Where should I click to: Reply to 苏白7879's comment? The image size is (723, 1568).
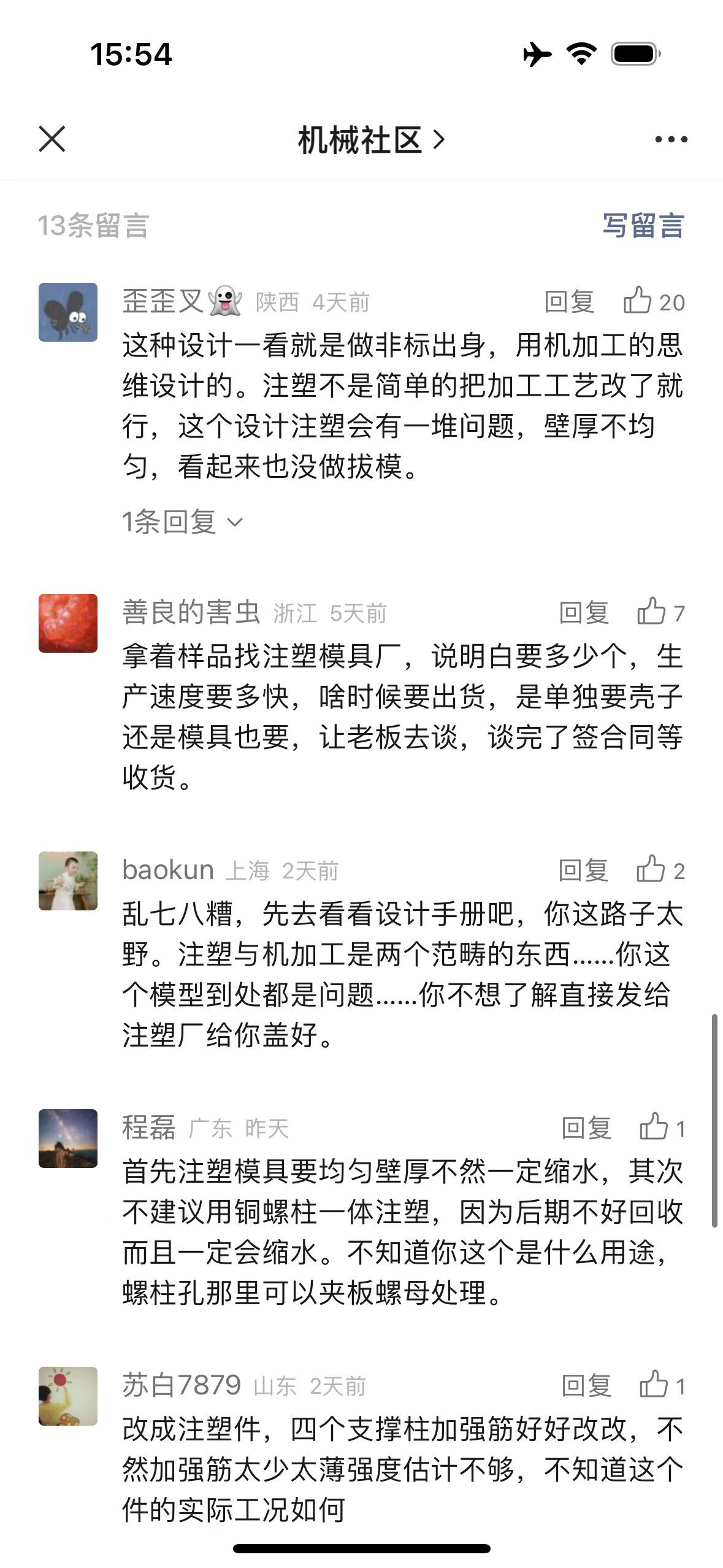pos(586,1386)
